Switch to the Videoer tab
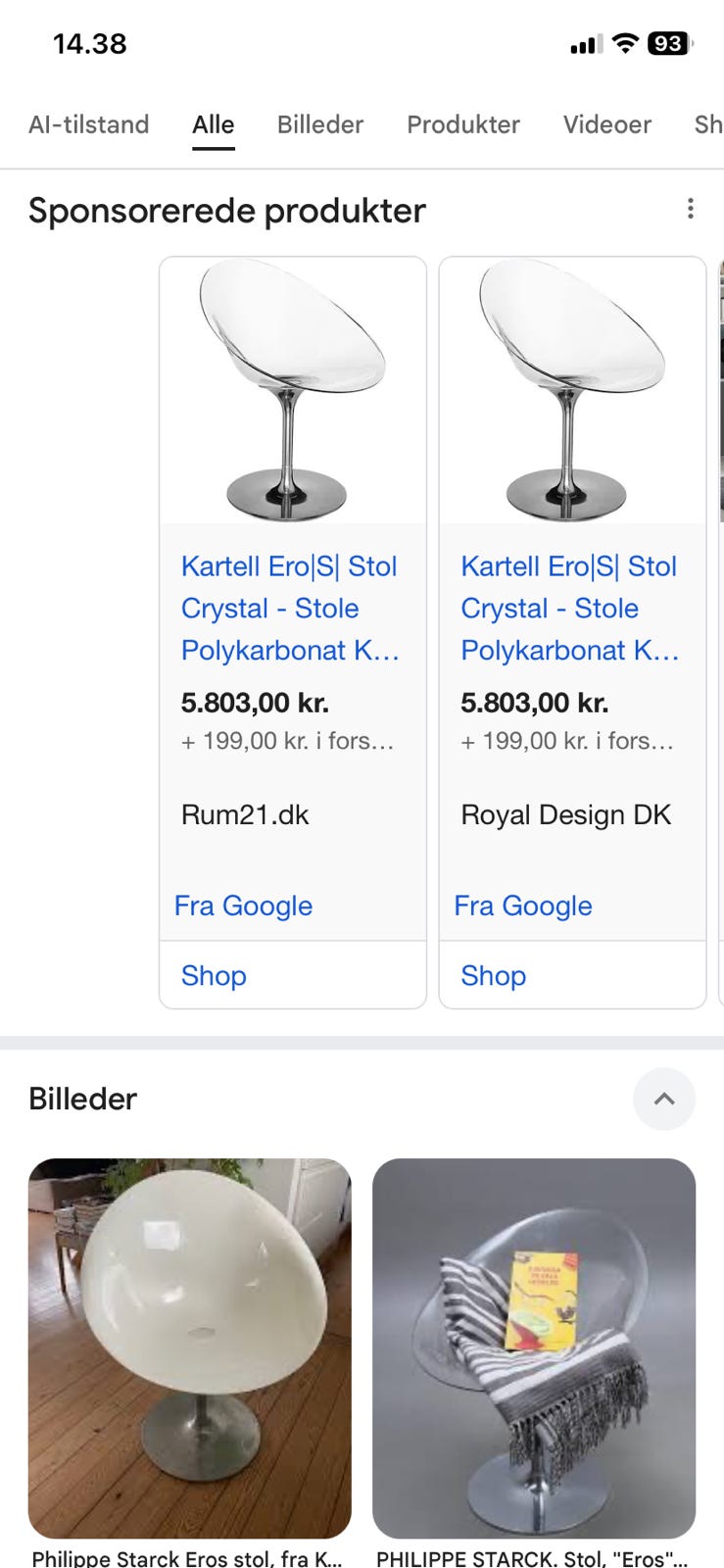This screenshot has height=1568, width=724. point(606,124)
